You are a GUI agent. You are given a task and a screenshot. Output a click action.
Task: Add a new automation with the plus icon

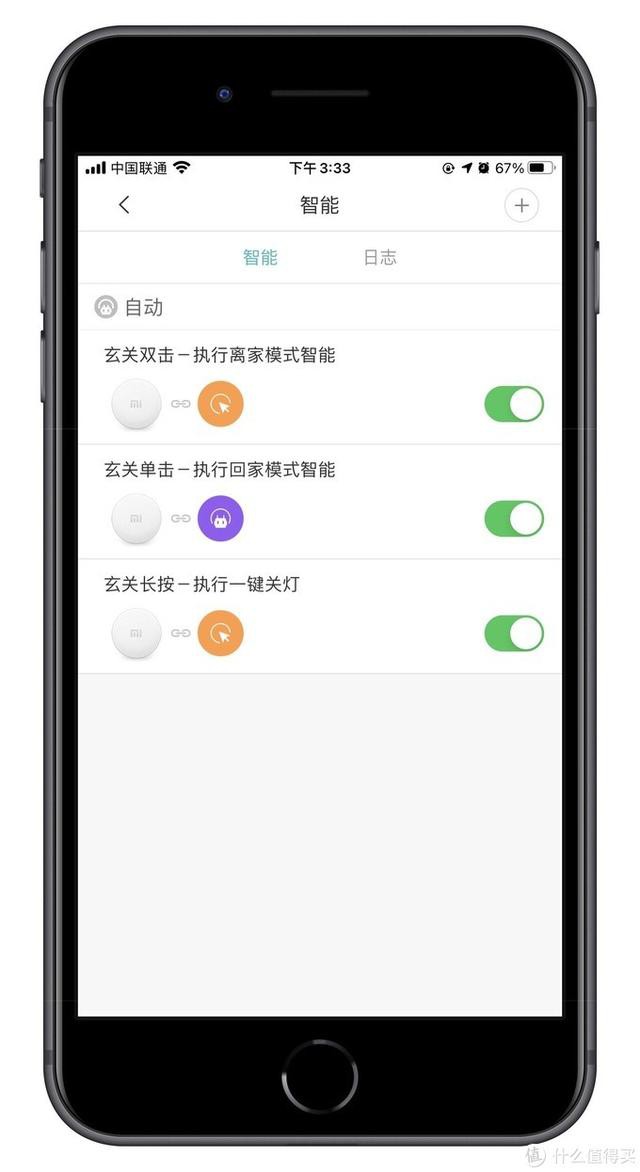point(520,206)
